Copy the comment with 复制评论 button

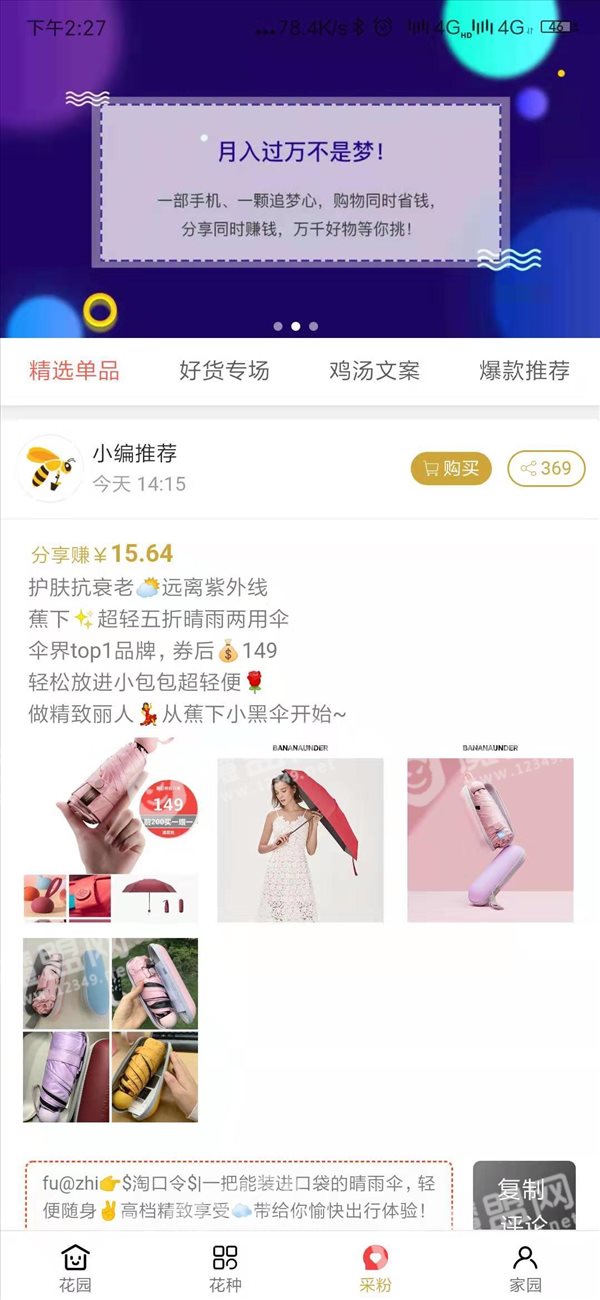click(x=524, y=1196)
